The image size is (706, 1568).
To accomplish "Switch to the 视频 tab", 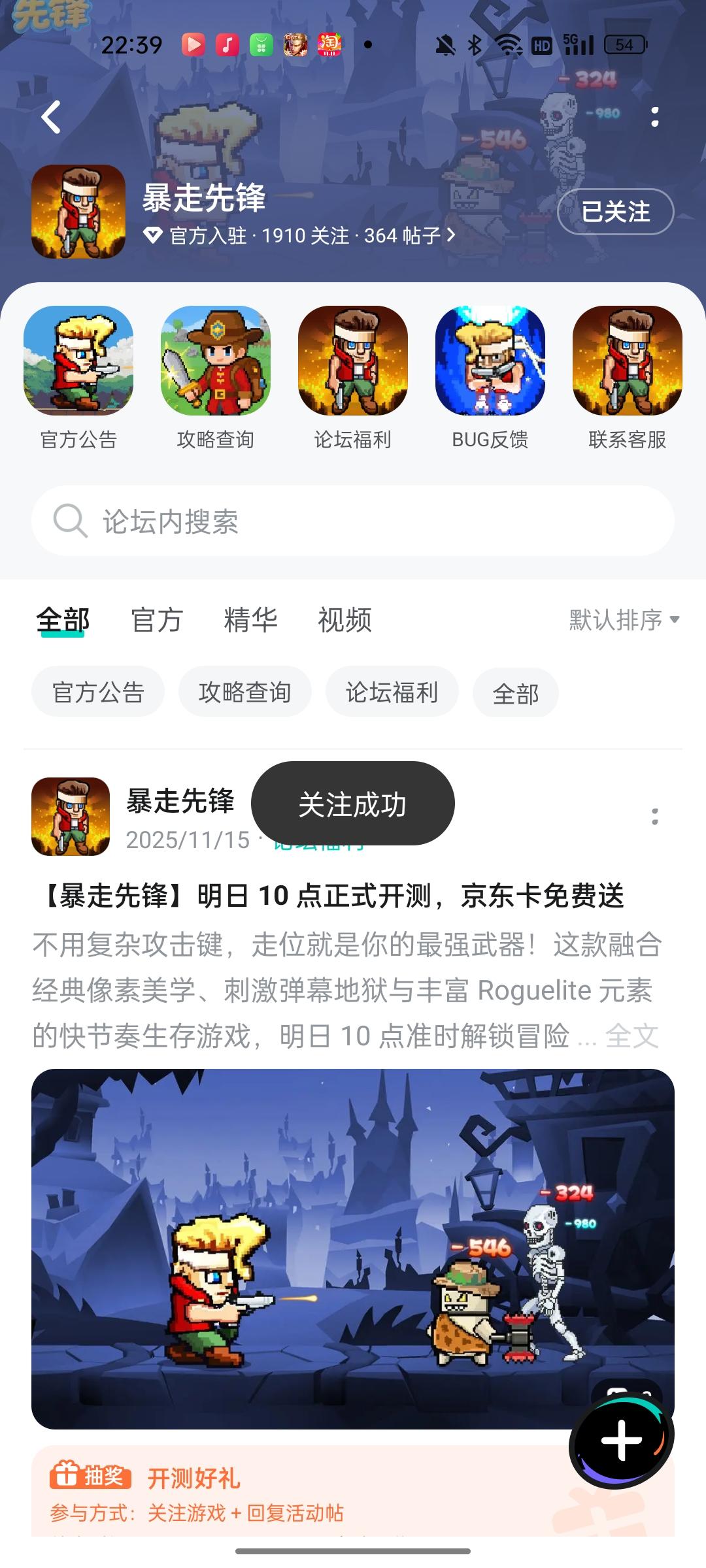I will click(345, 621).
